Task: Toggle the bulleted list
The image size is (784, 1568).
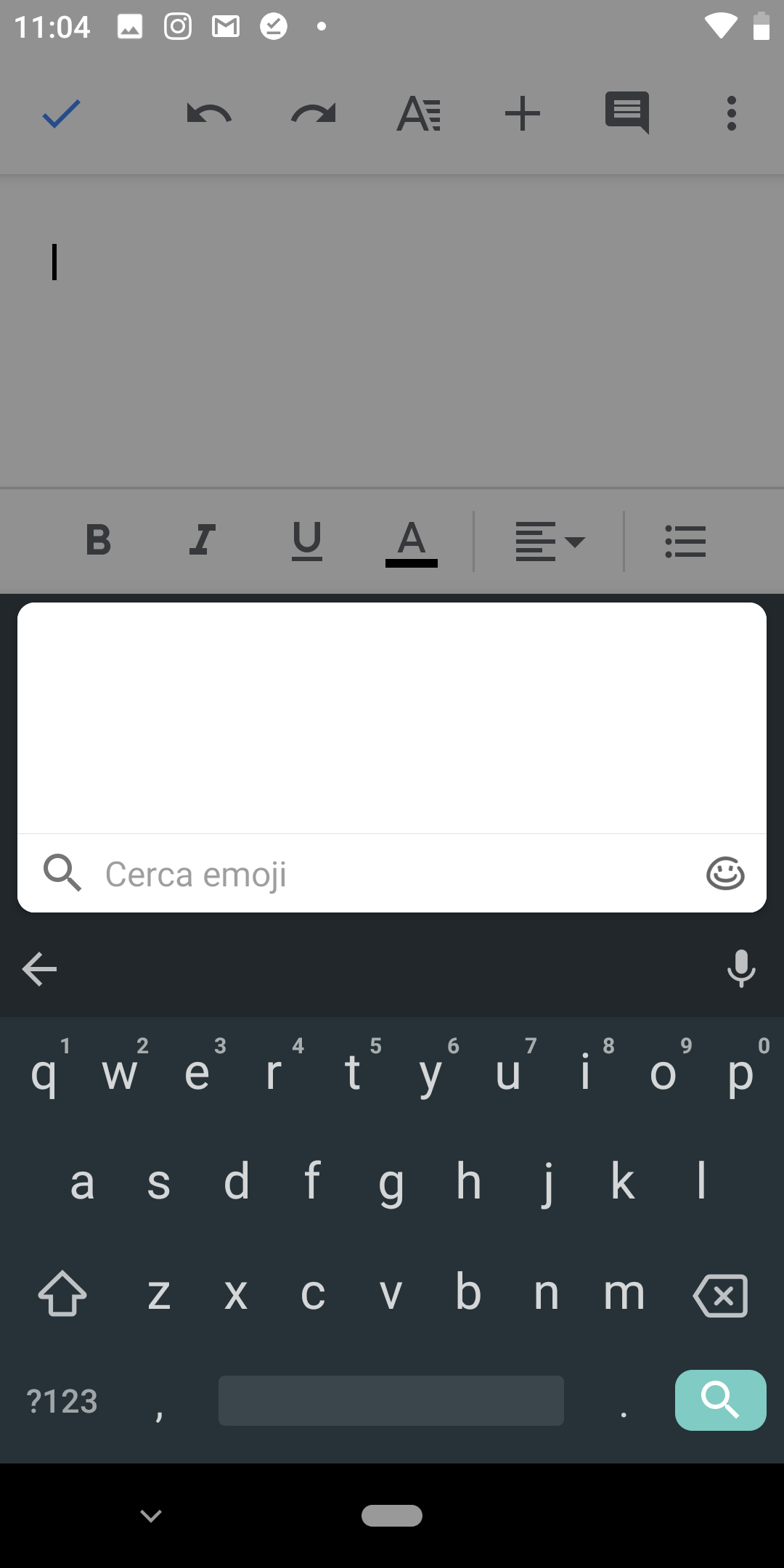Action: point(685,542)
